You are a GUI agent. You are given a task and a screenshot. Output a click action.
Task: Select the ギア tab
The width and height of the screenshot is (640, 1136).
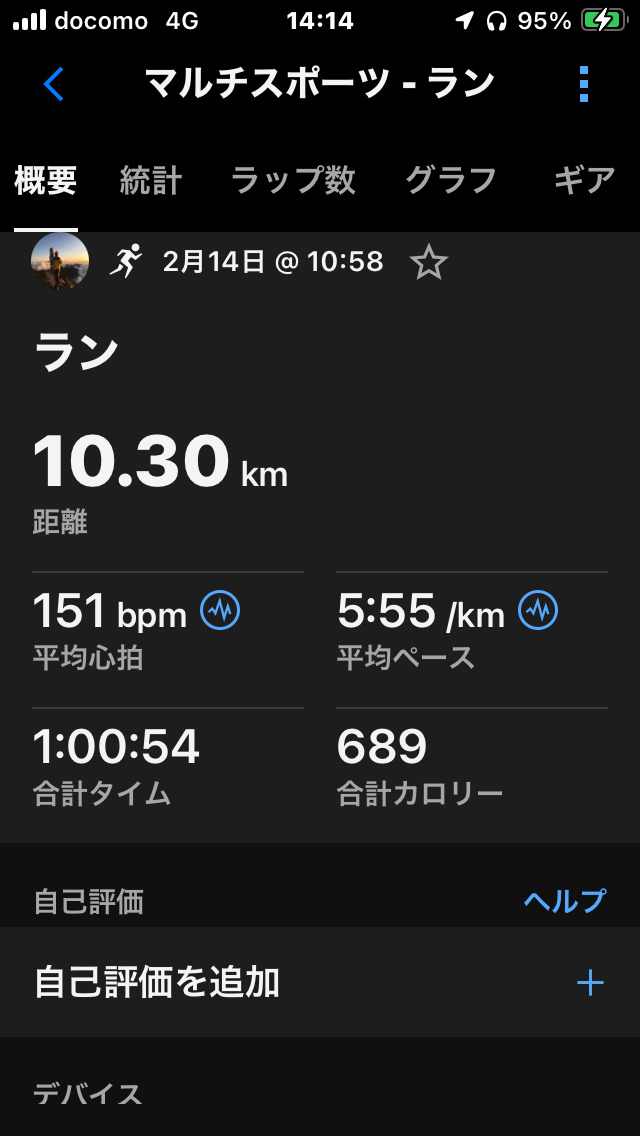(583, 181)
